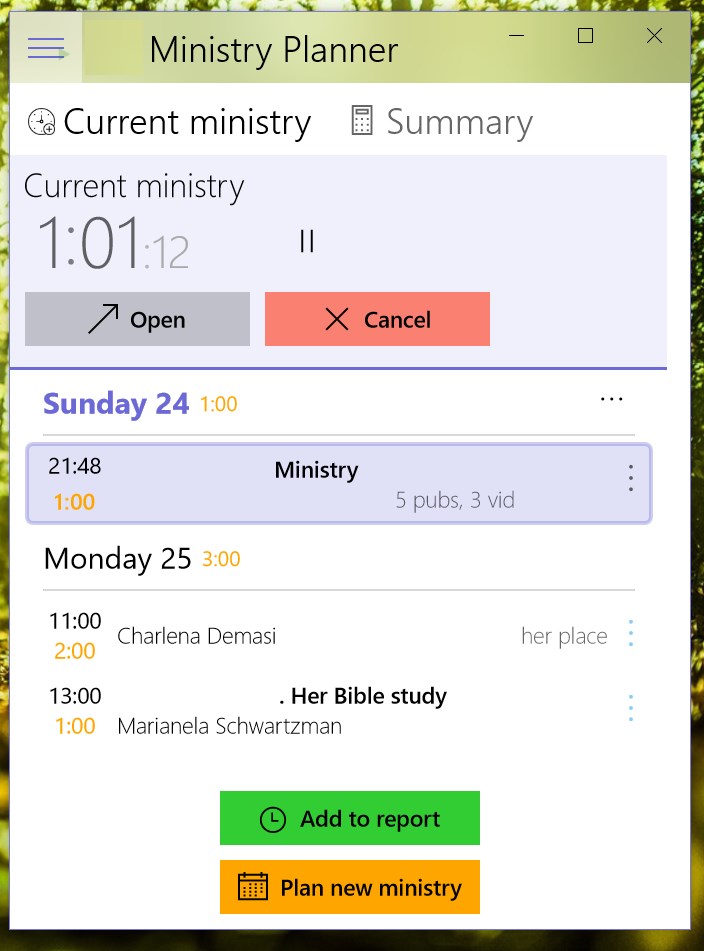Open Sunday 24 more options
704x951 pixels.
point(611,399)
